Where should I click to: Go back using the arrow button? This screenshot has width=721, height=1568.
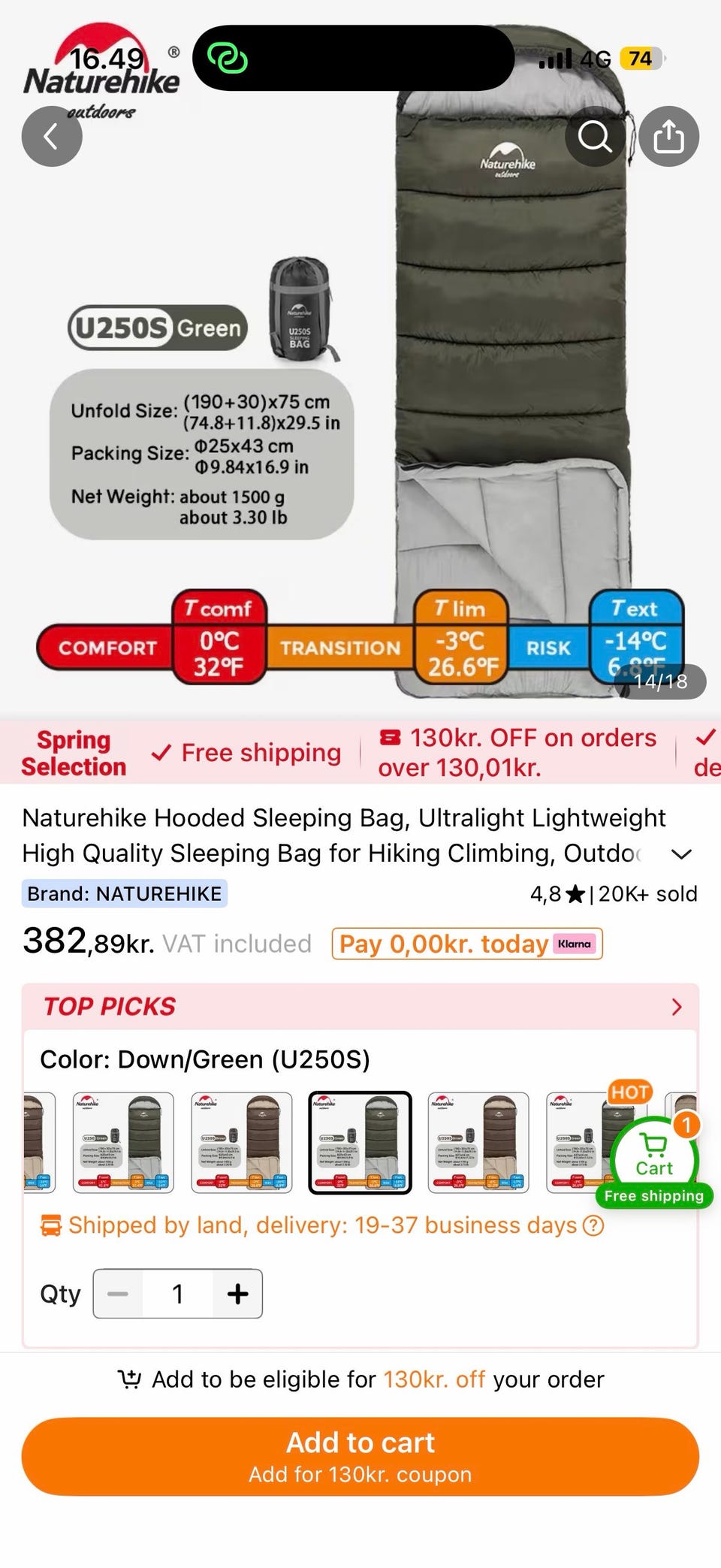52,136
